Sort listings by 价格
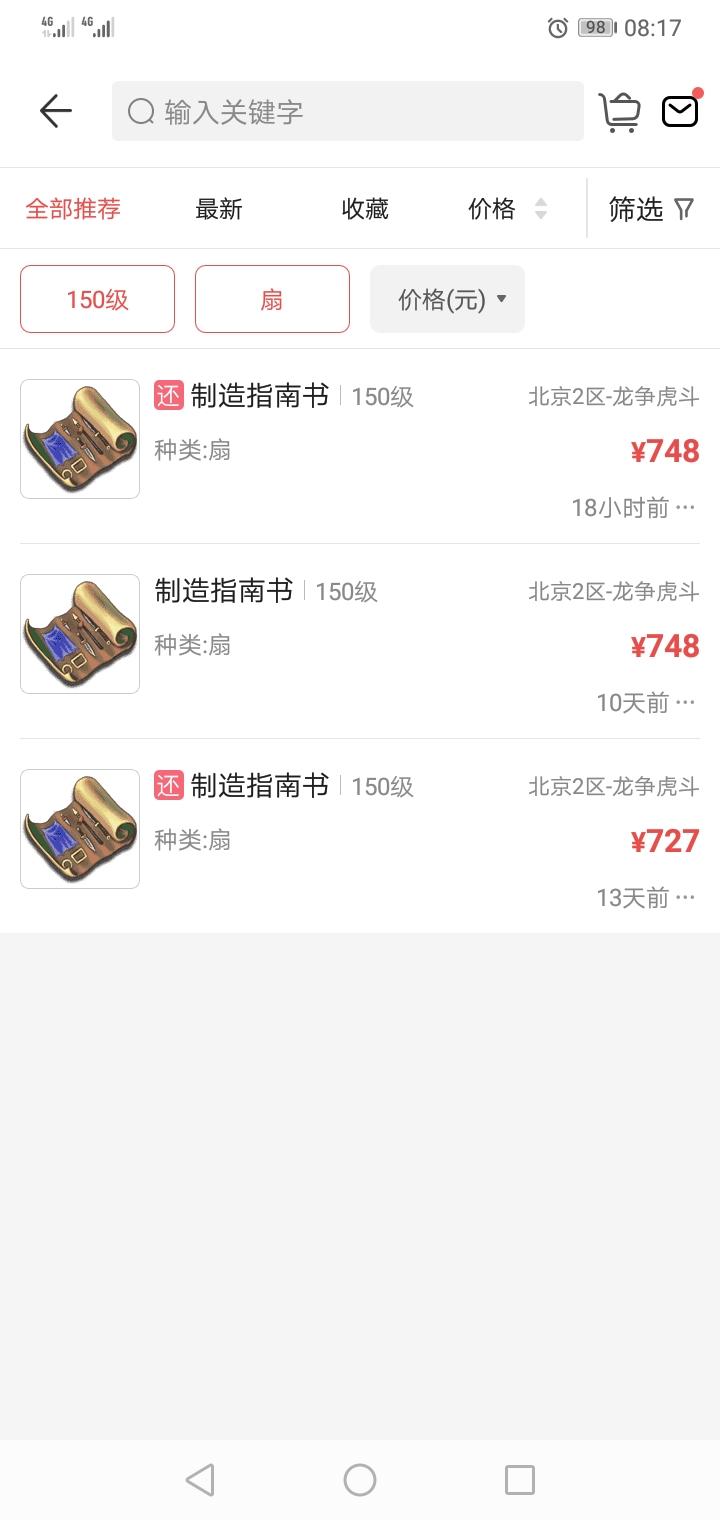The height and width of the screenshot is (1520, 720). coord(507,209)
